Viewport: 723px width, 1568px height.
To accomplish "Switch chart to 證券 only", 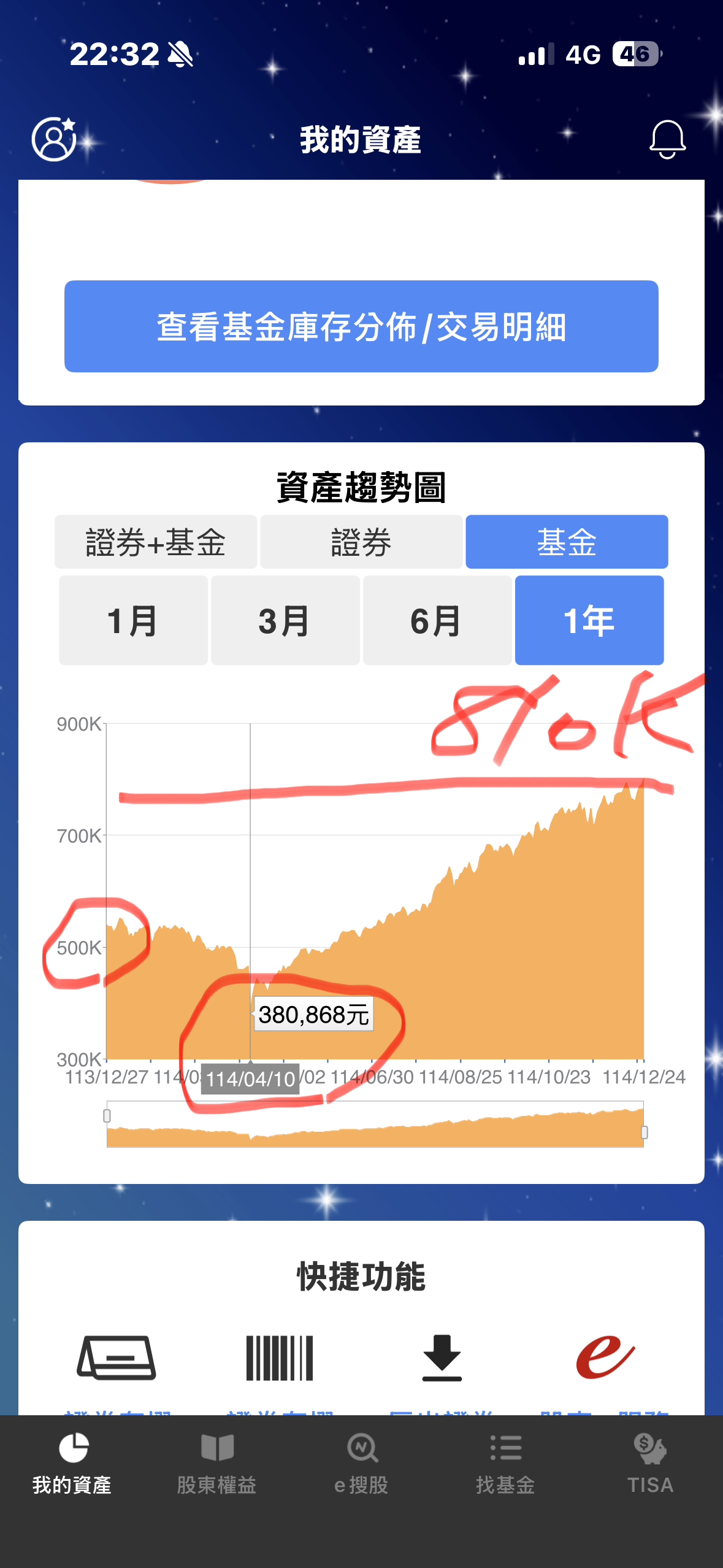I will [361, 542].
